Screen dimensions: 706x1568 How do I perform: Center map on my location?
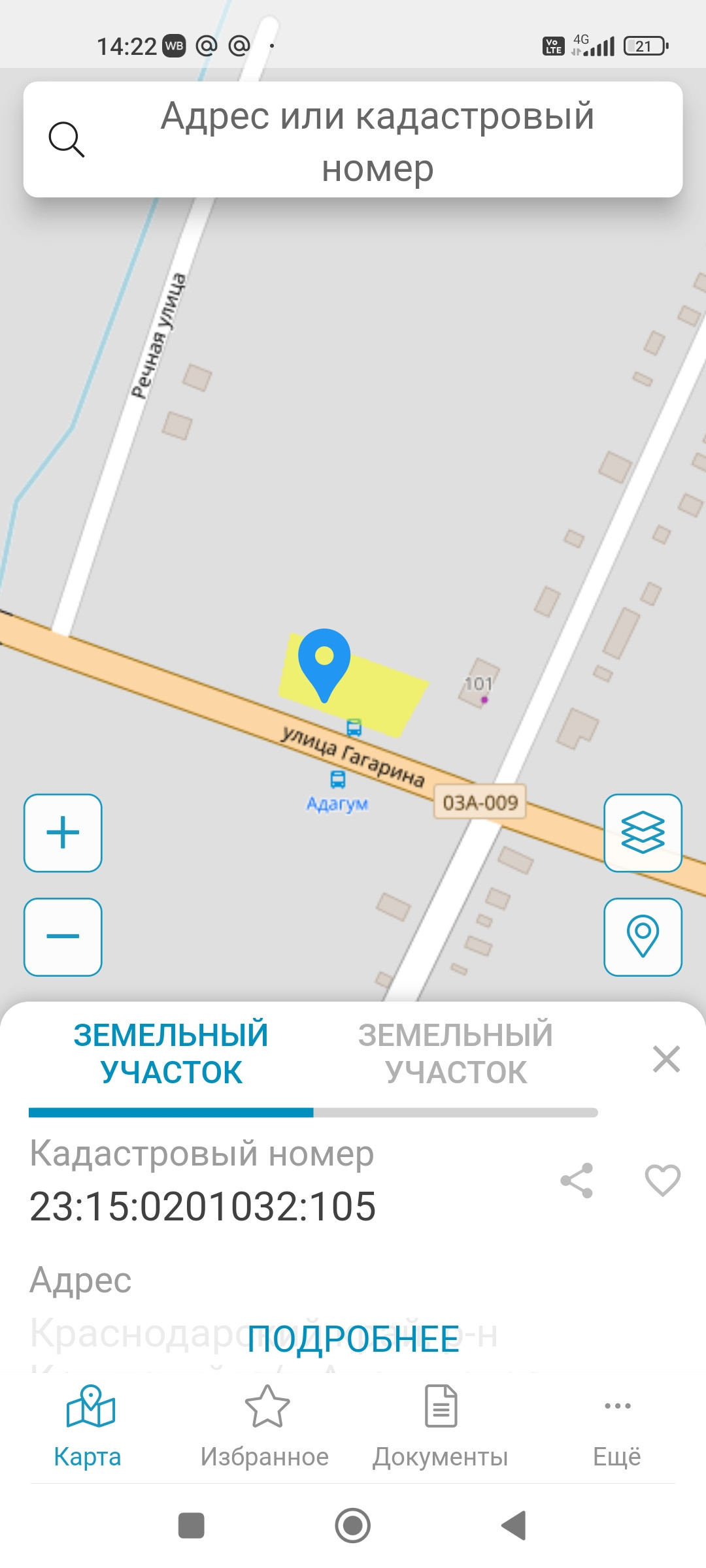point(643,937)
